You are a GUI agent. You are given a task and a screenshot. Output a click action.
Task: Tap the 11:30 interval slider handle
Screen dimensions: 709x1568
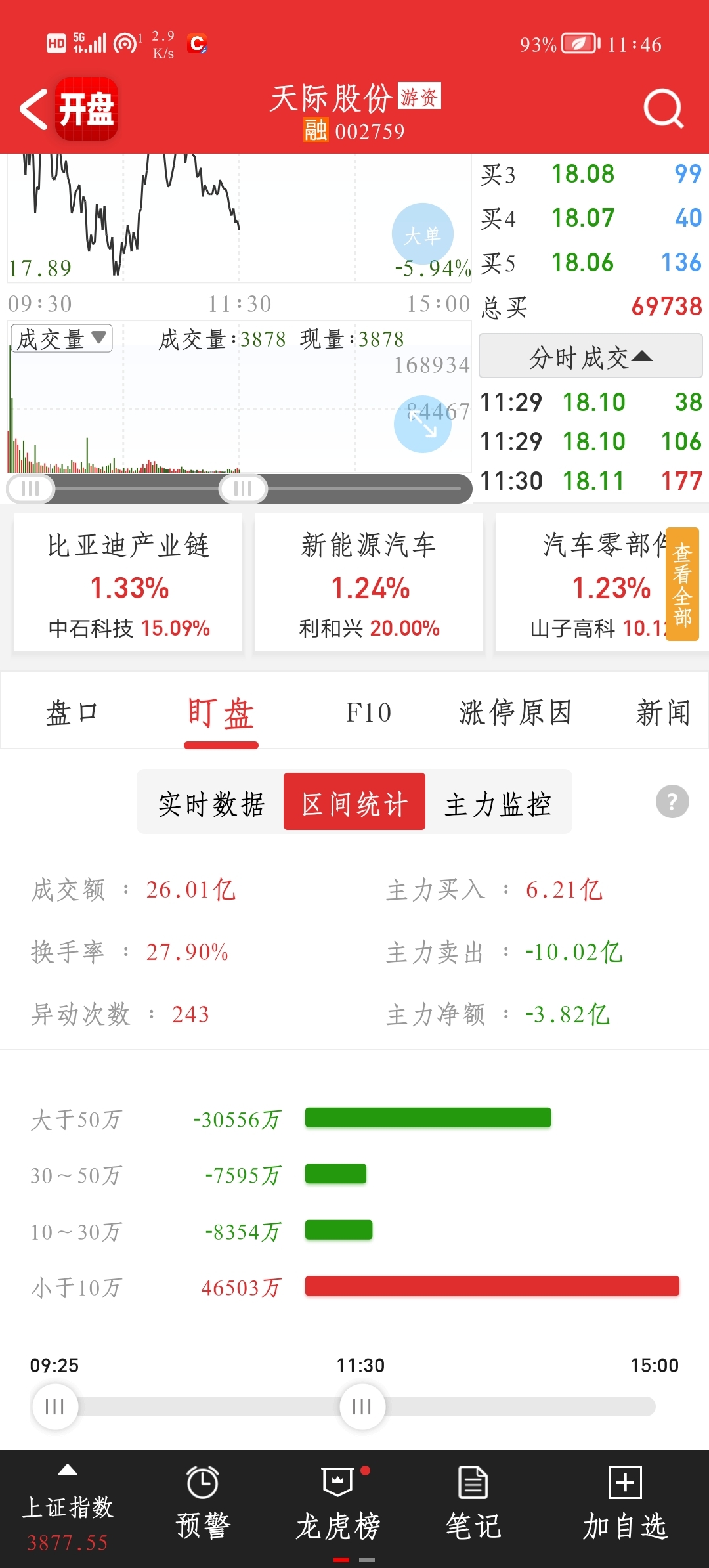click(362, 1406)
